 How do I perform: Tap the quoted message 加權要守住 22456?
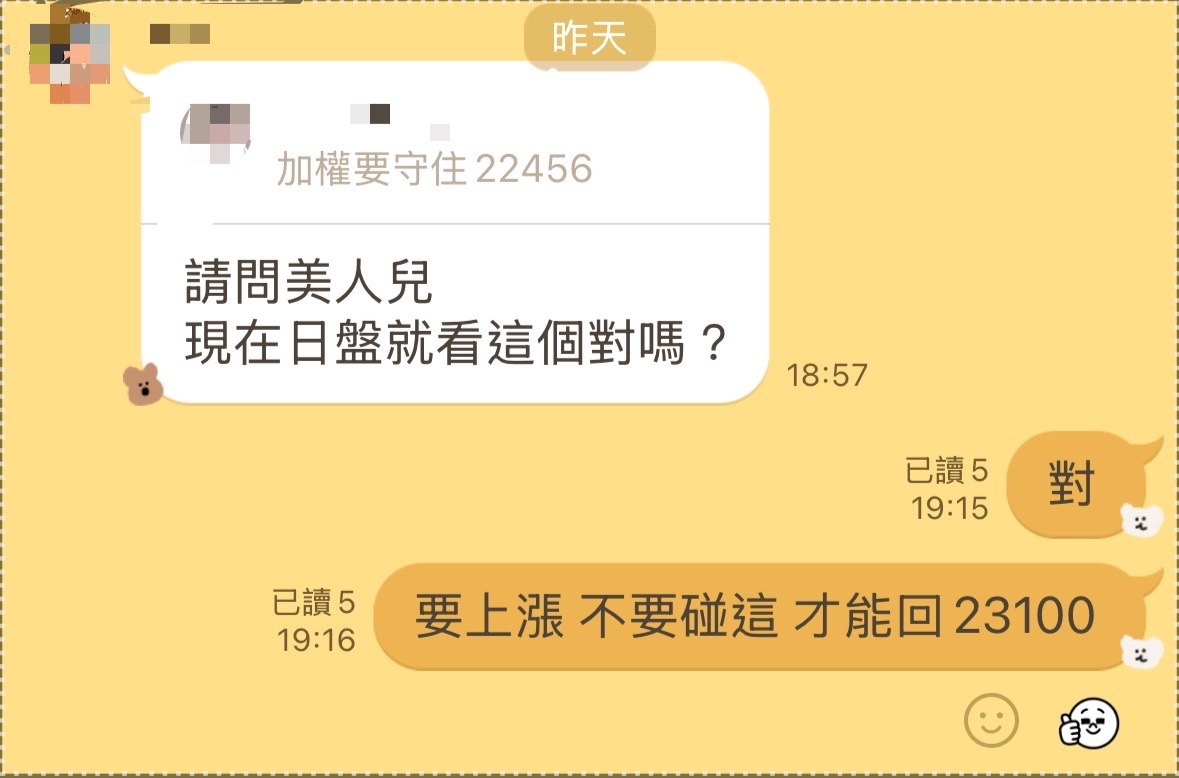(434, 168)
